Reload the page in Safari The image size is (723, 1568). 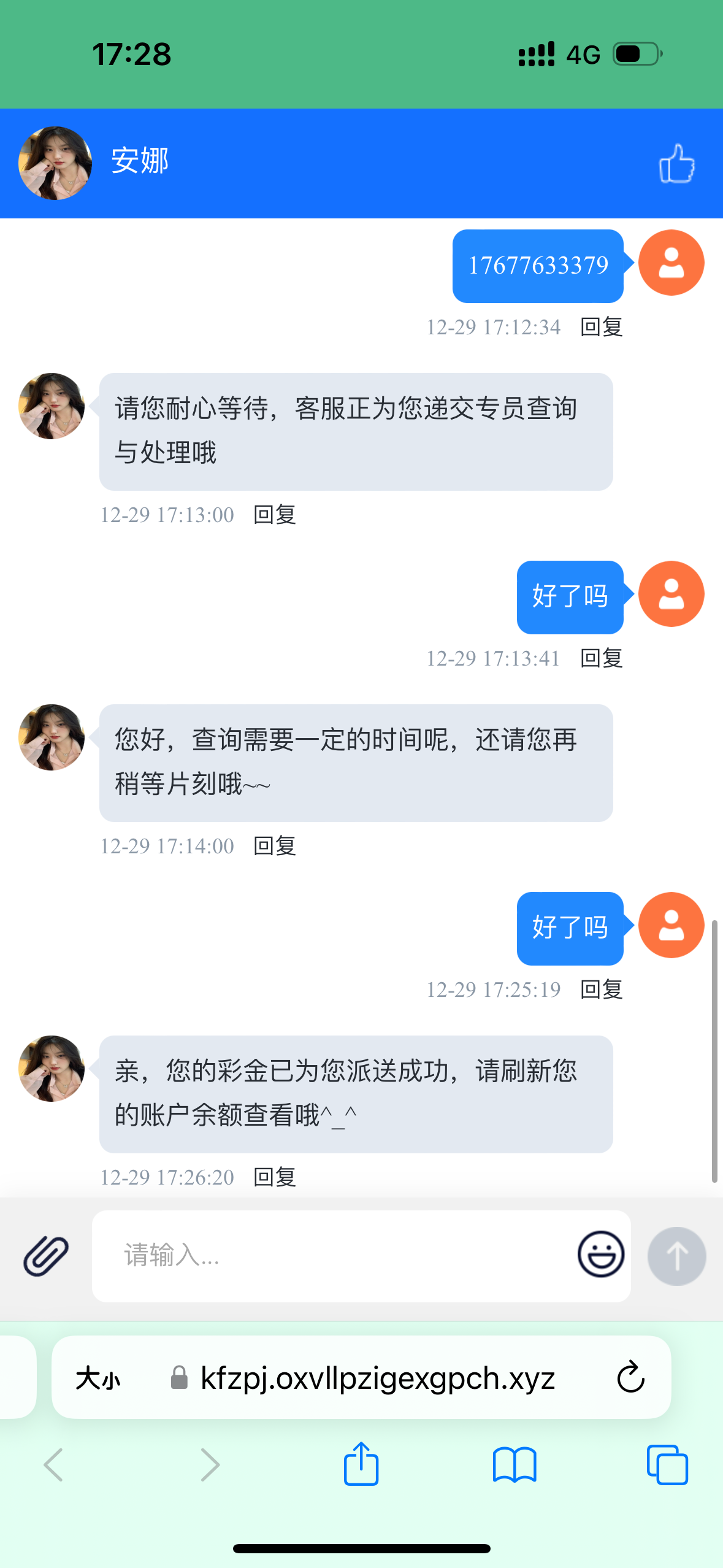[630, 1377]
